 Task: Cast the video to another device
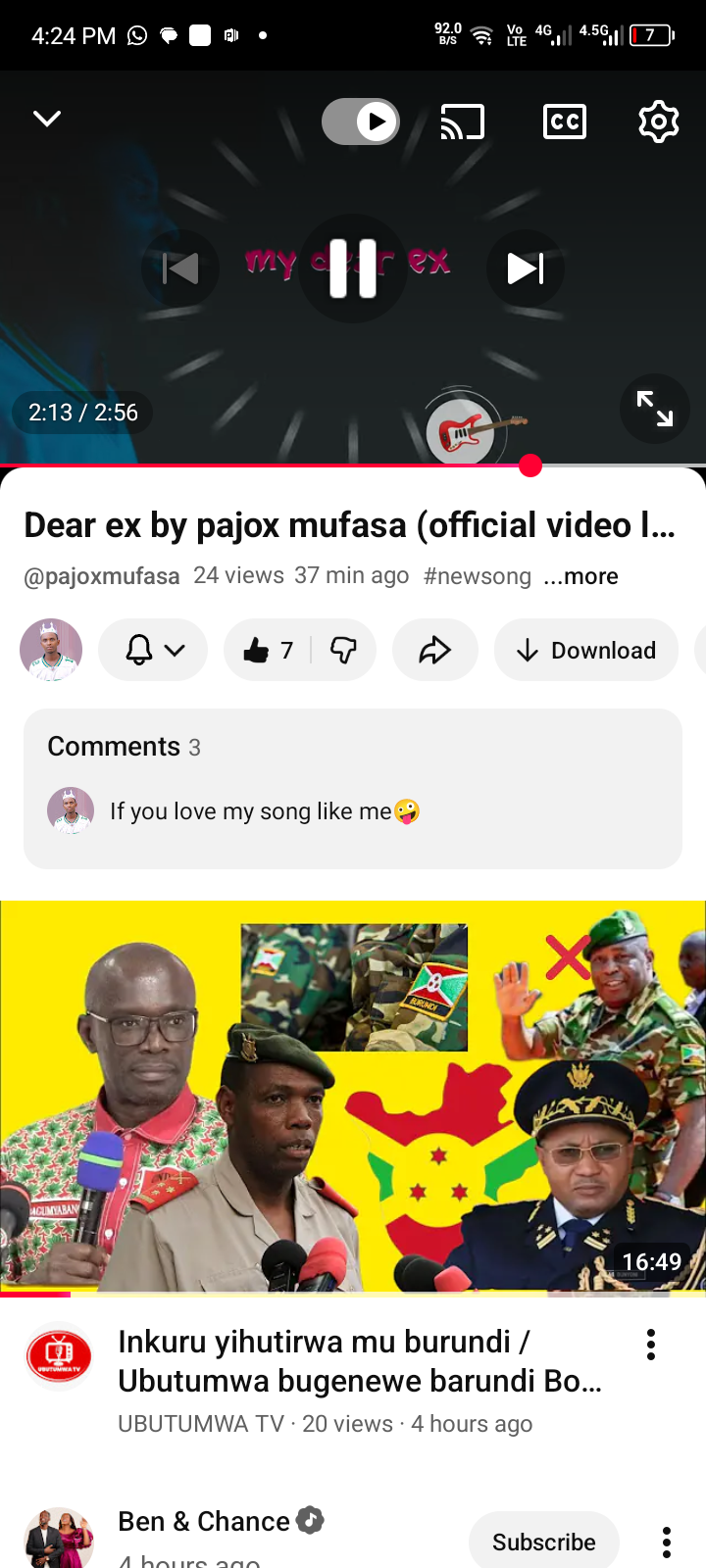[x=463, y=122]
